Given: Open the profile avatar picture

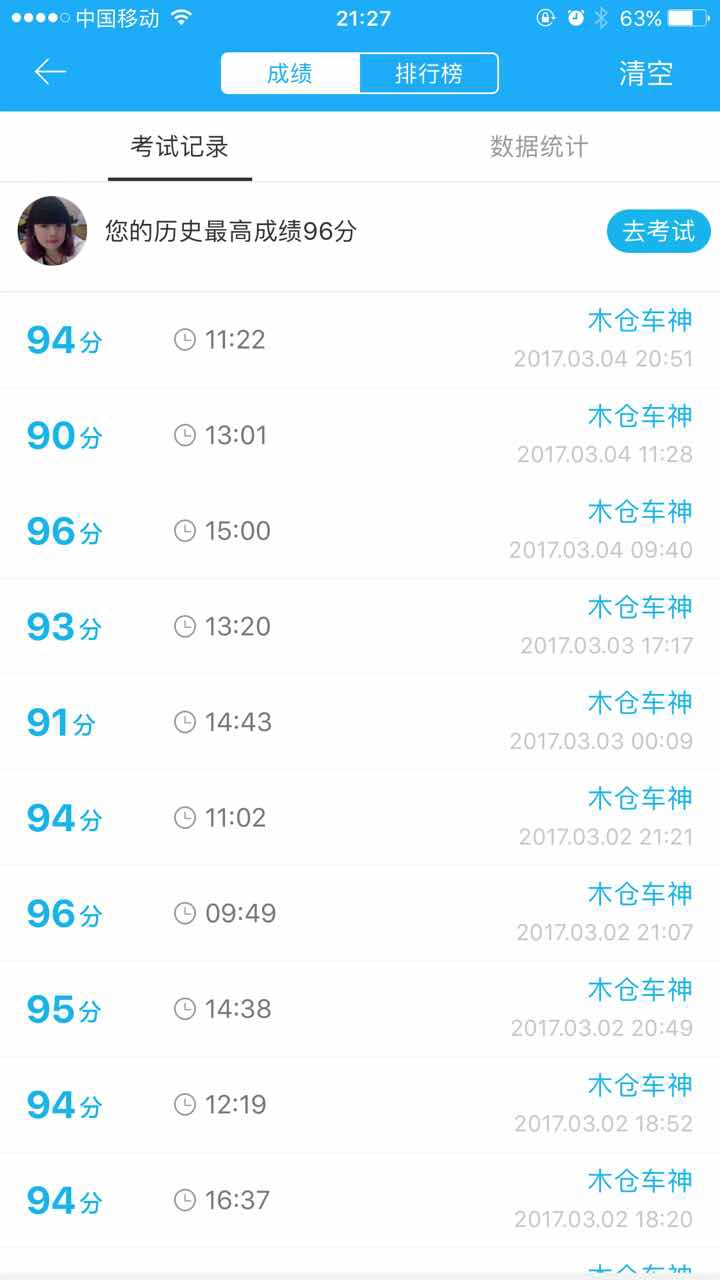Looking at the screenshot, I should (x=52, y=231).
